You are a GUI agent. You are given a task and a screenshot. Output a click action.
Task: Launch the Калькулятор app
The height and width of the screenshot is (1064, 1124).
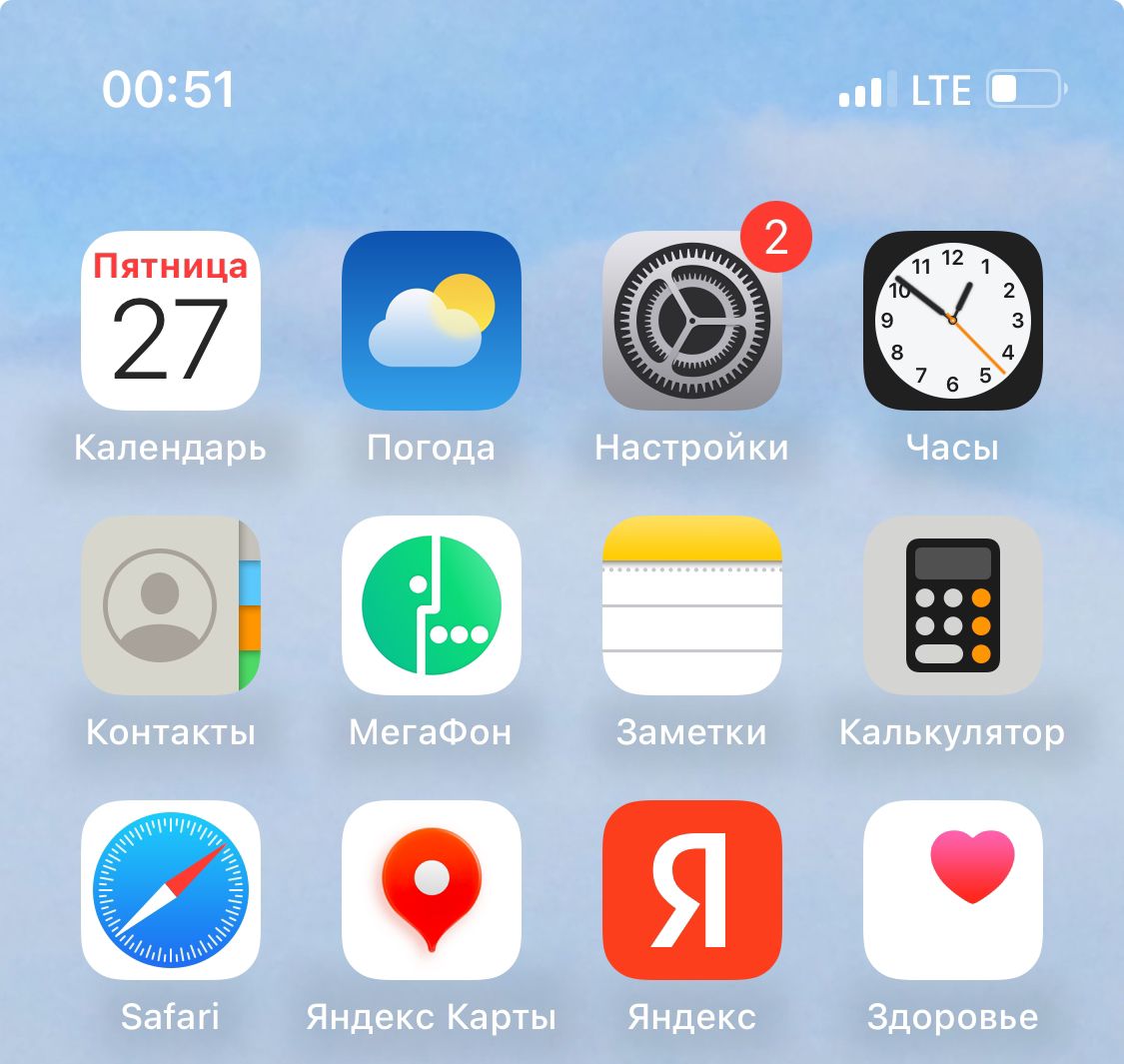(952, 605)
